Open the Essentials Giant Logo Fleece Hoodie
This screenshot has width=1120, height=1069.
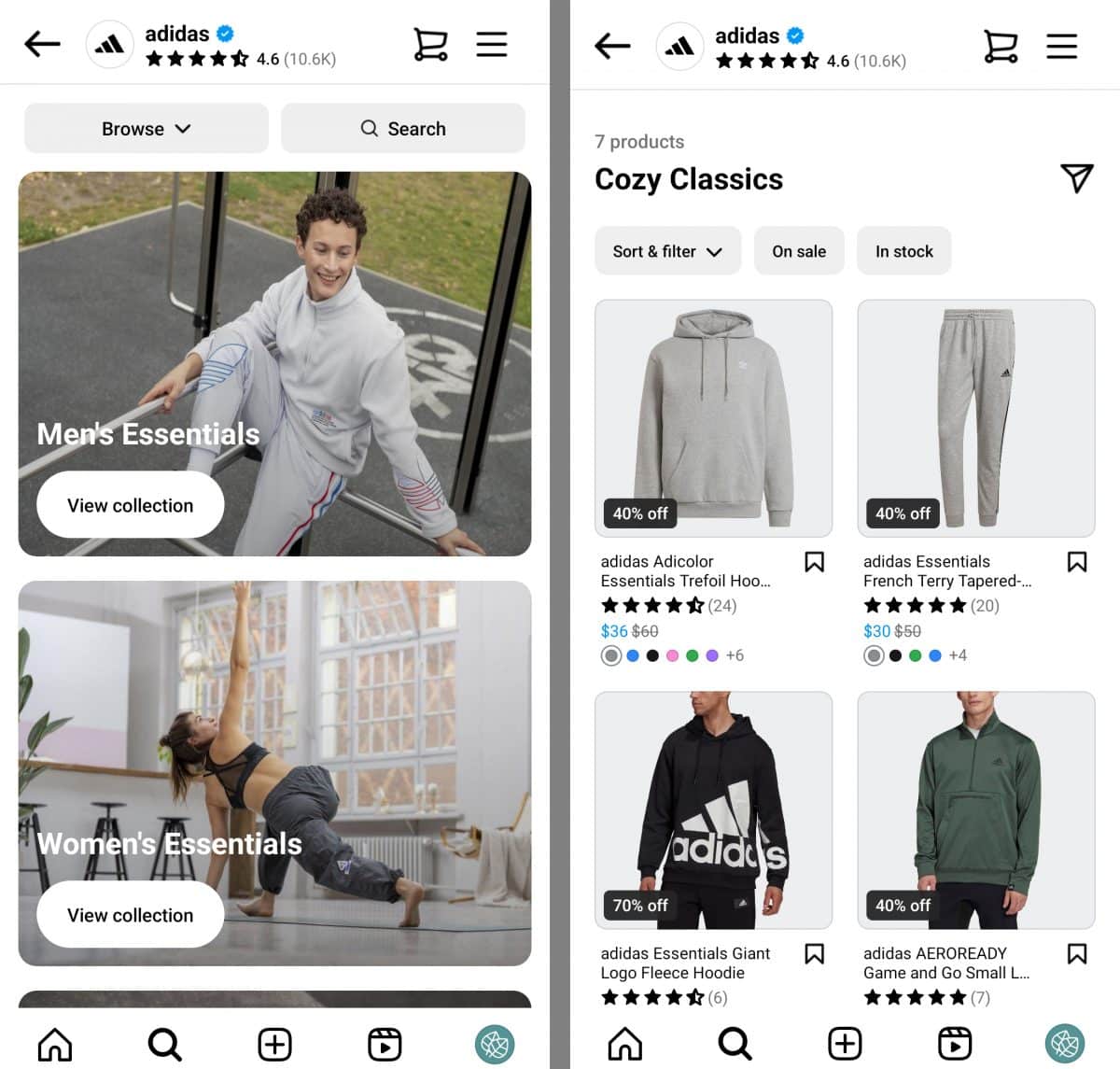point(713,809)
